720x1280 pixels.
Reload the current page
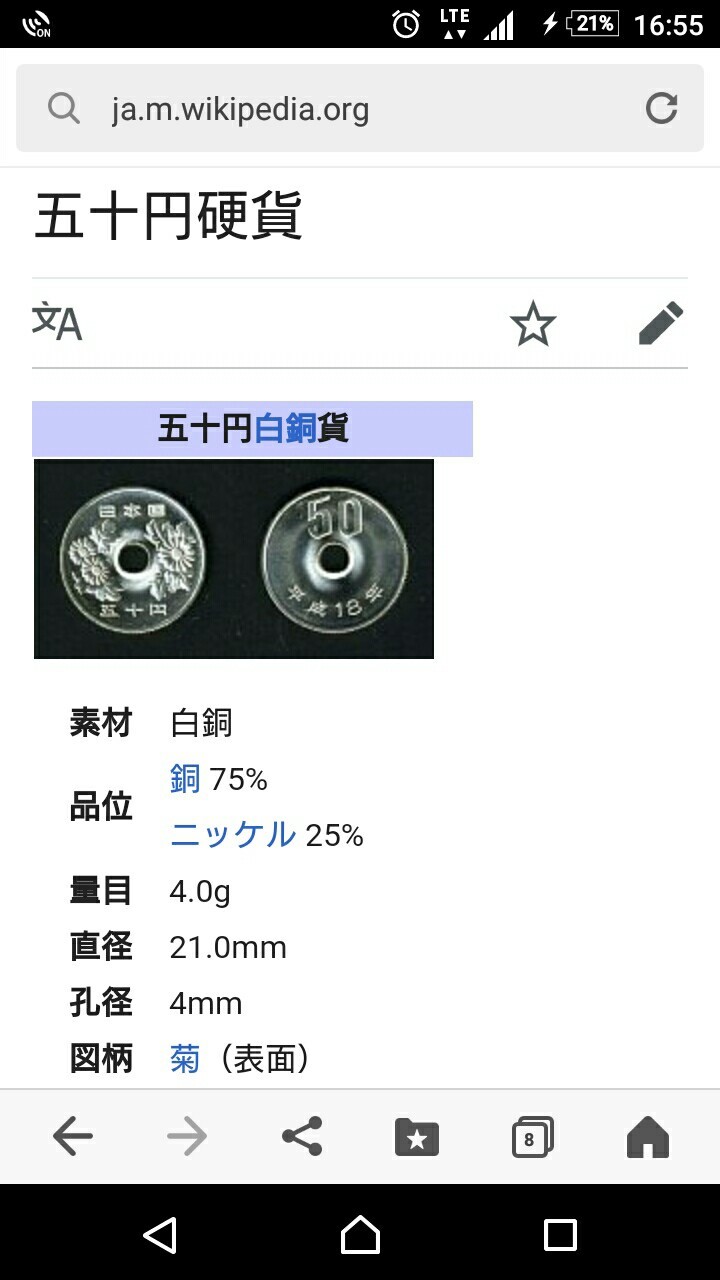661,109
